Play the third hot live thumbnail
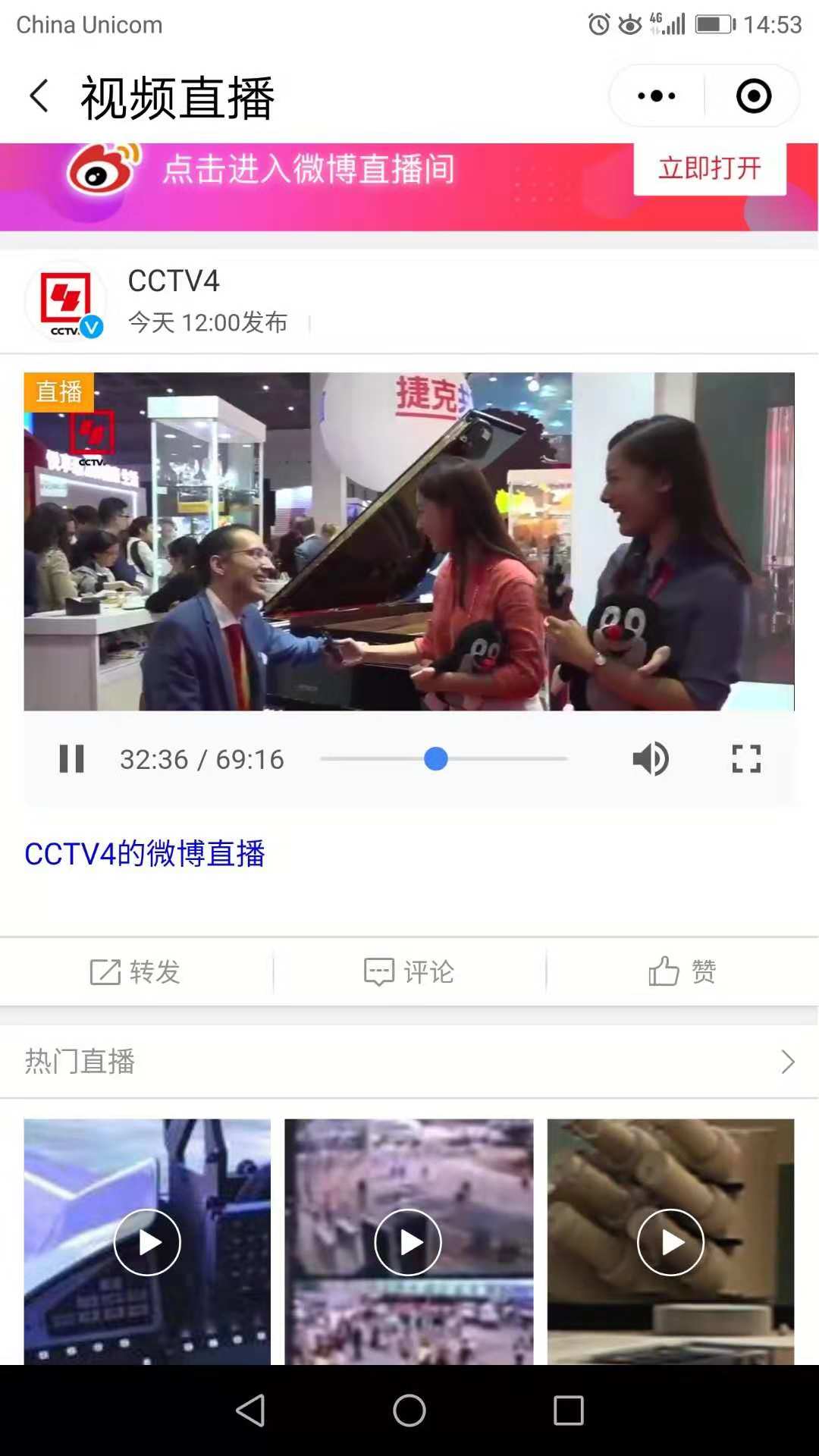Image resolution: width=819 pixels, height=1456 pixels. click(671, 1242)
